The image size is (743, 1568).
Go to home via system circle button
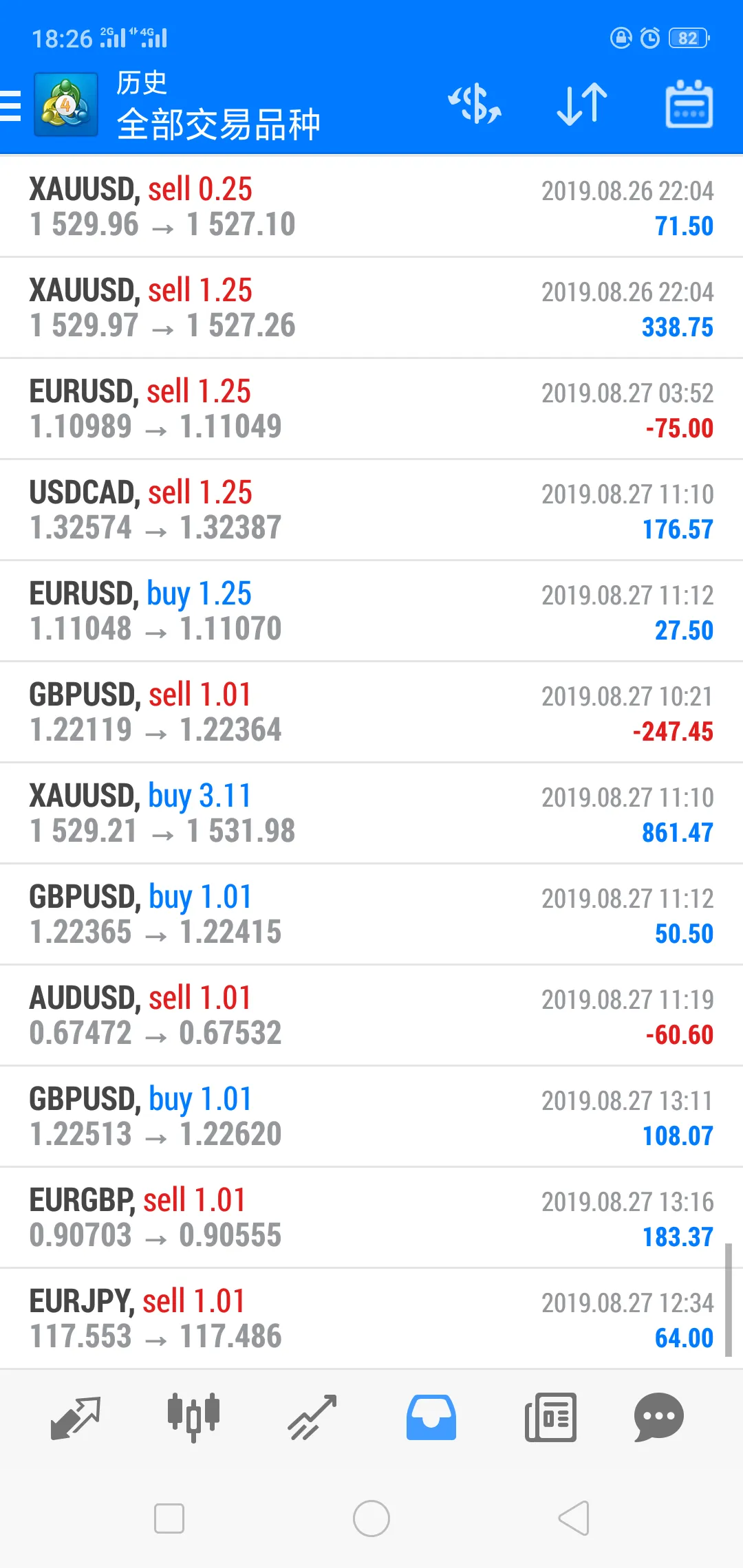tap(371, 1518)
